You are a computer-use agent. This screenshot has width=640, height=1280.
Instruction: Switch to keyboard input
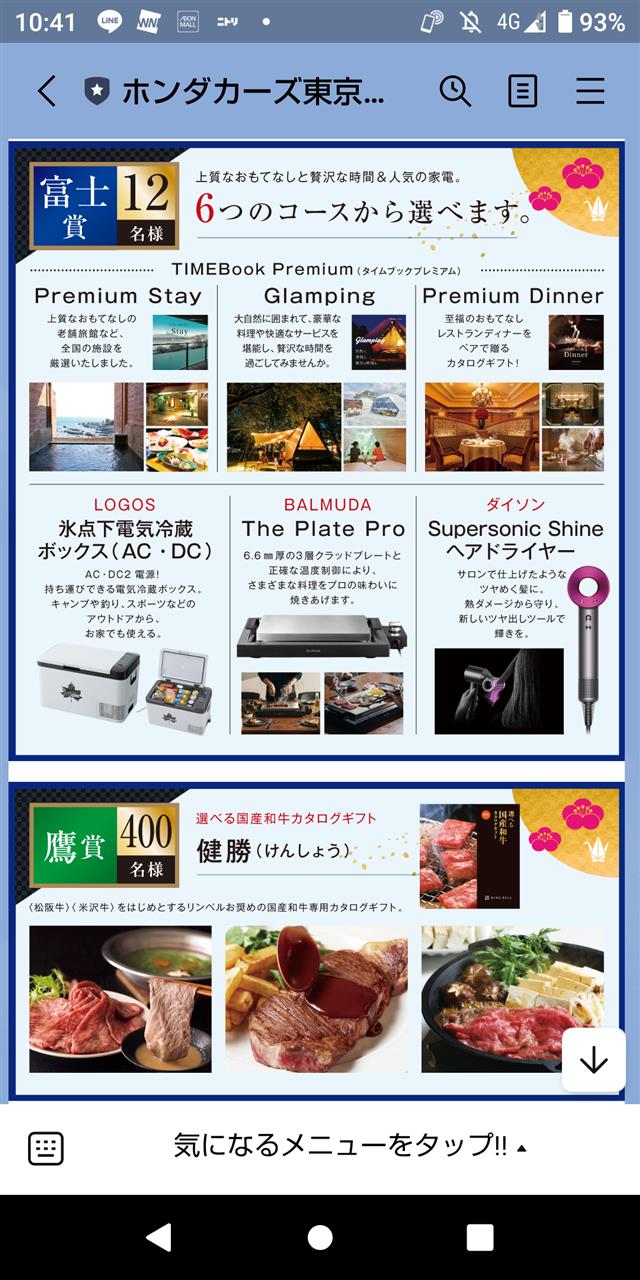tap(46, 1148)
